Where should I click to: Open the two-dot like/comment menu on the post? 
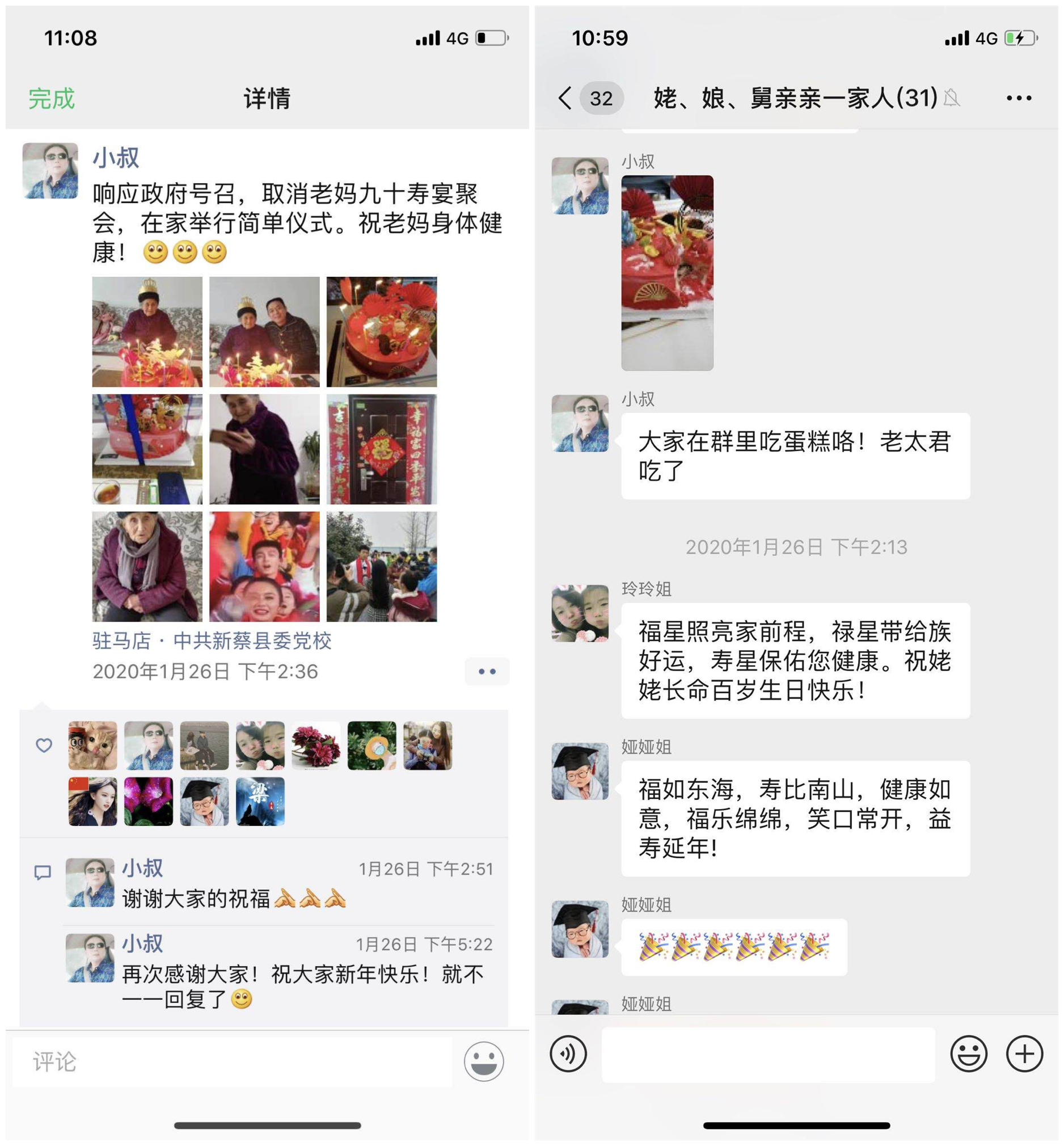pos(487,671)
